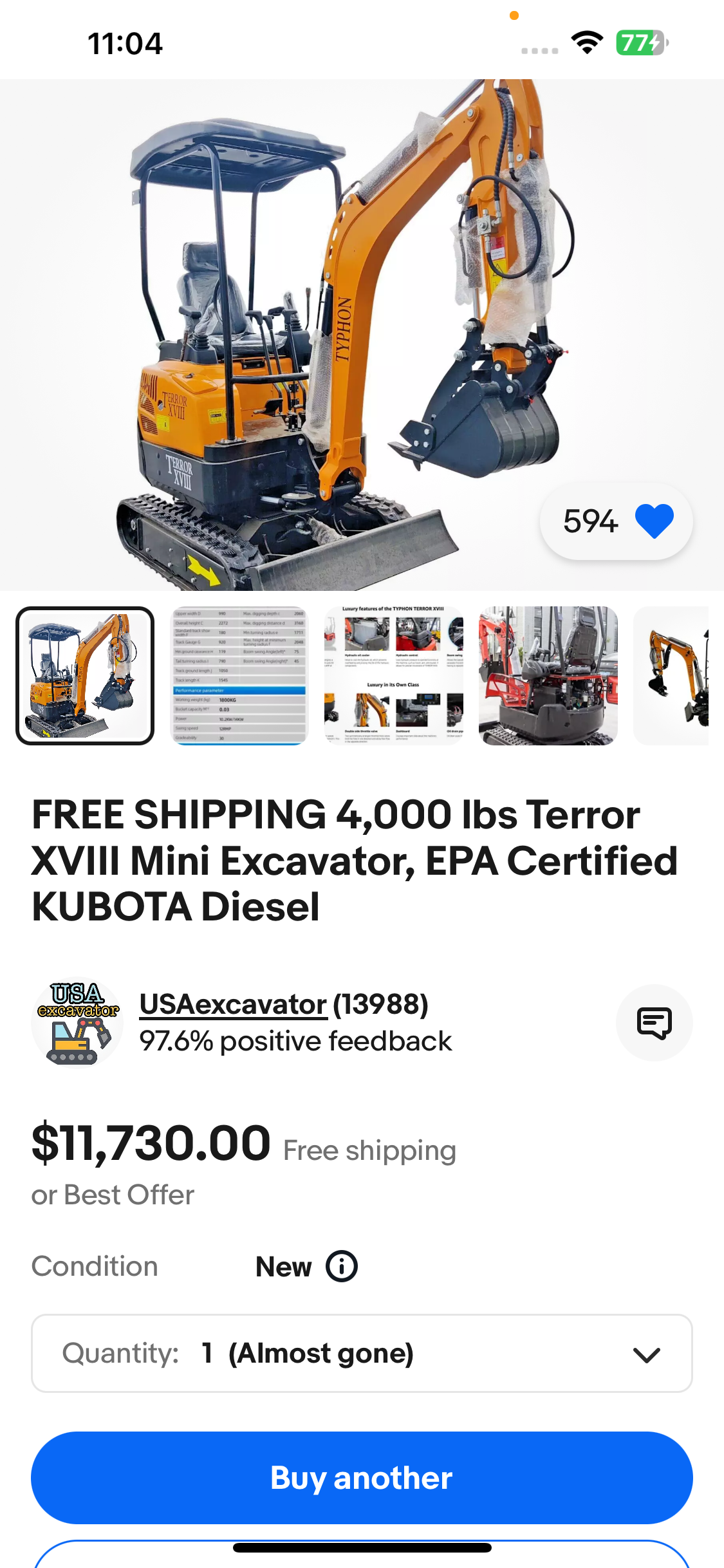Message the seller via chat icon
The height and width of the screenshot is (1568, 724).
pyautogui.click(x=654, y=1022)
